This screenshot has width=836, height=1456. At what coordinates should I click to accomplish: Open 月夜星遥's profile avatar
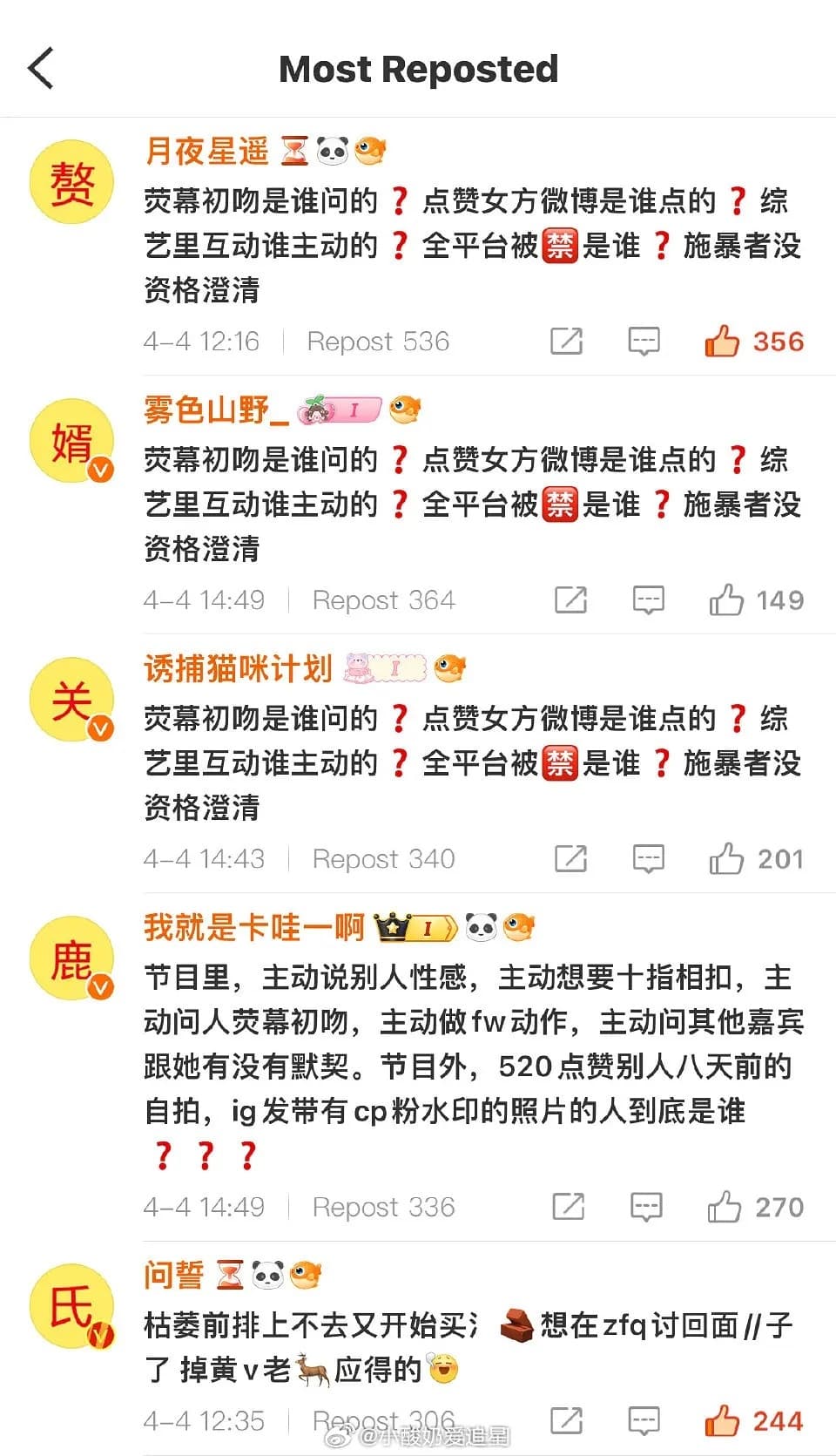tap(72, 182)
